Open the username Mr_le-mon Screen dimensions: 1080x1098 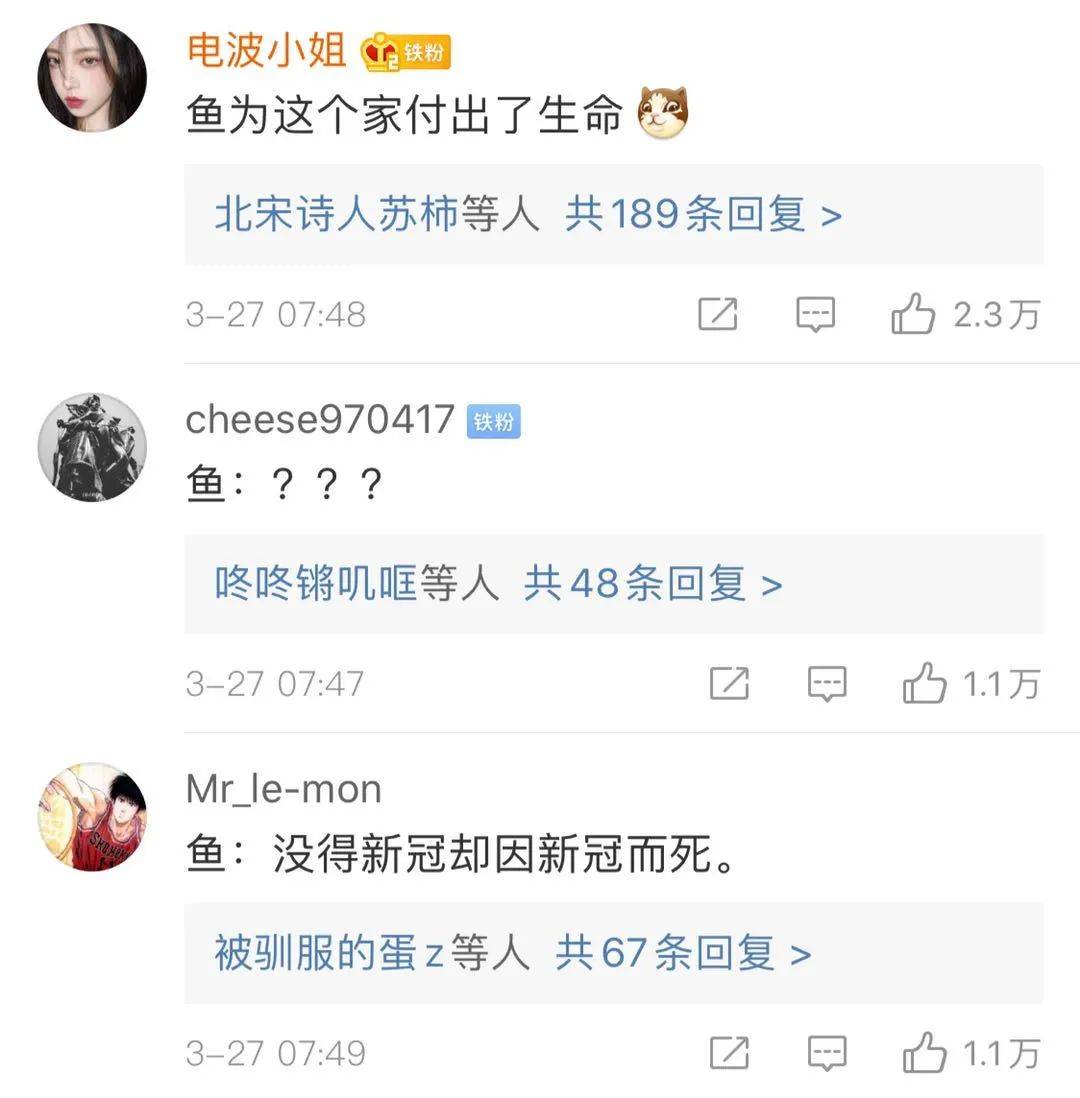coord(284,789)
